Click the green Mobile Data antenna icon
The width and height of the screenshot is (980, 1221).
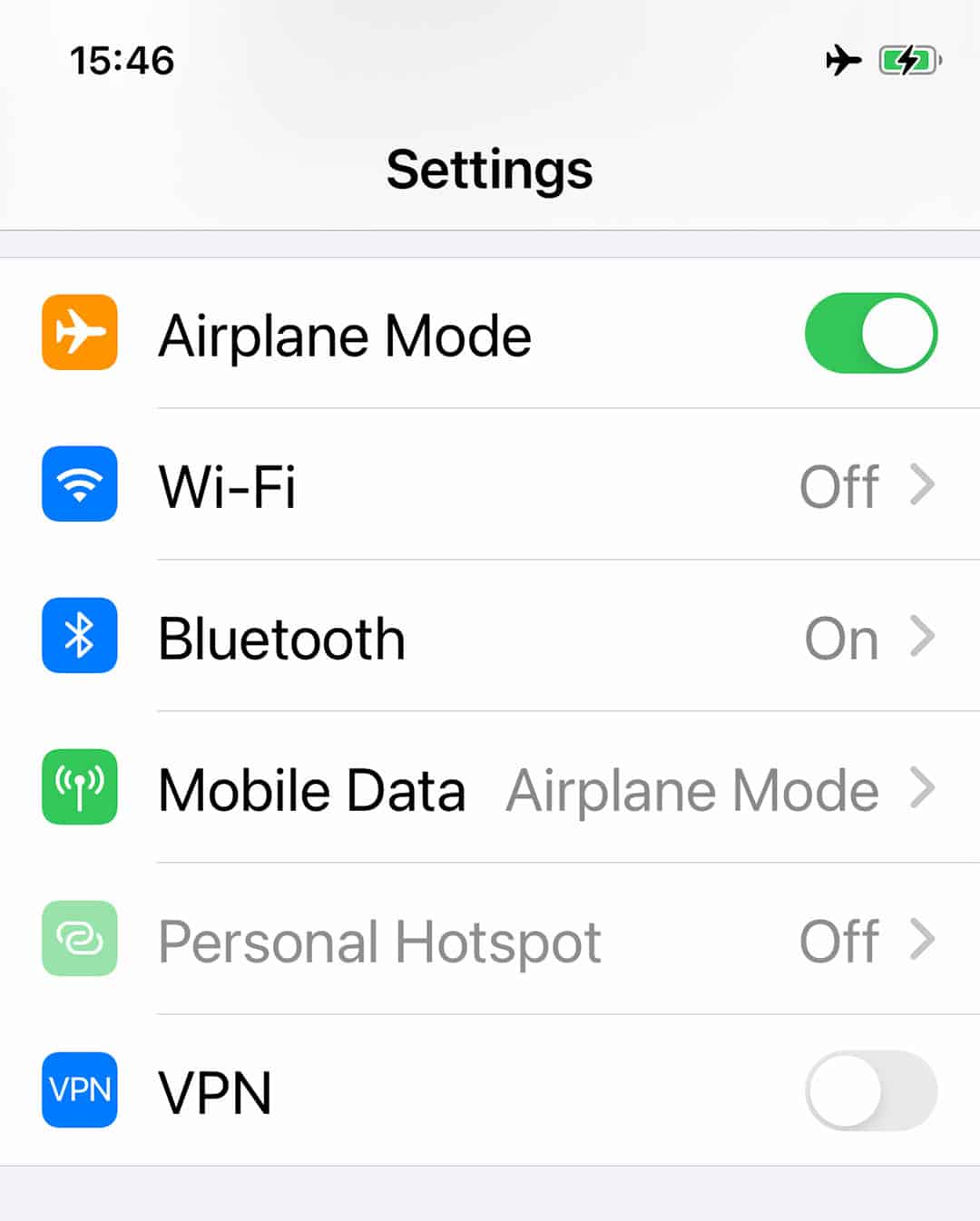[79, 788]
